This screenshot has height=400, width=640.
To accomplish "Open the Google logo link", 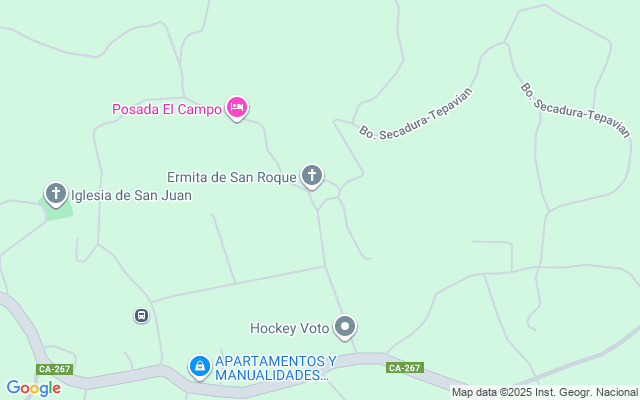I will 33,388.
